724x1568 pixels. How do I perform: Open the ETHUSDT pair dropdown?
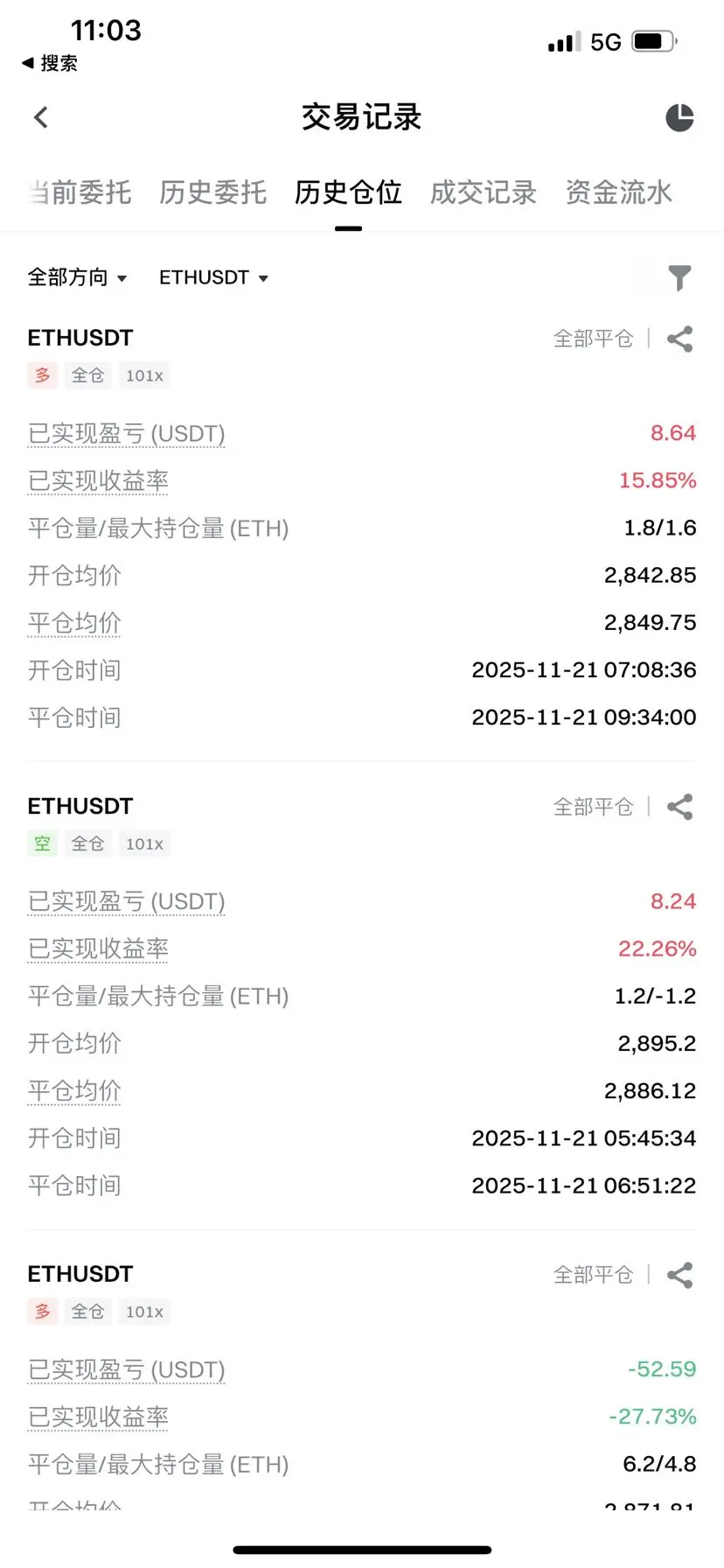coord(213,277)
